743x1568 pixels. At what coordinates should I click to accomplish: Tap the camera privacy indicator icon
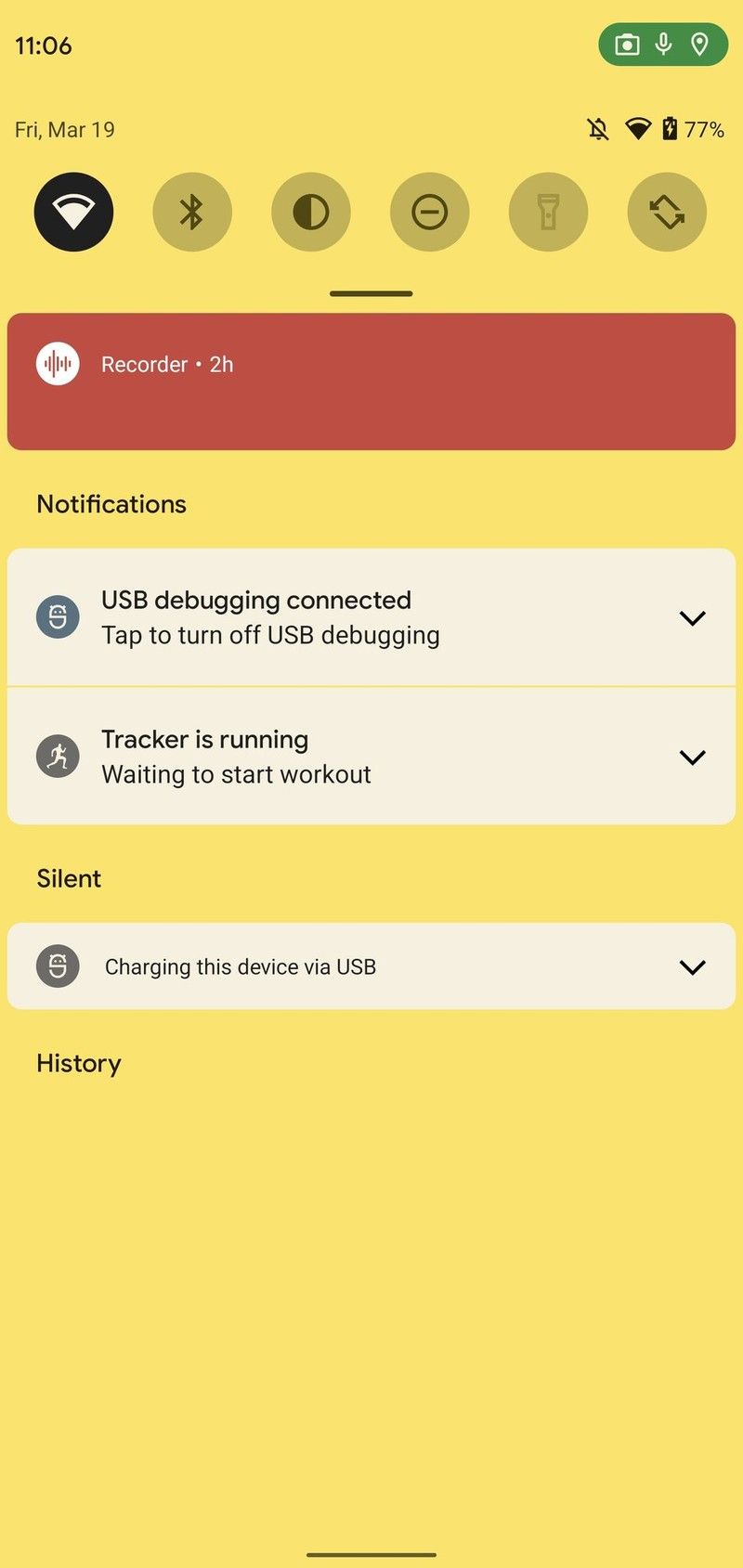[x=628, y=44]
